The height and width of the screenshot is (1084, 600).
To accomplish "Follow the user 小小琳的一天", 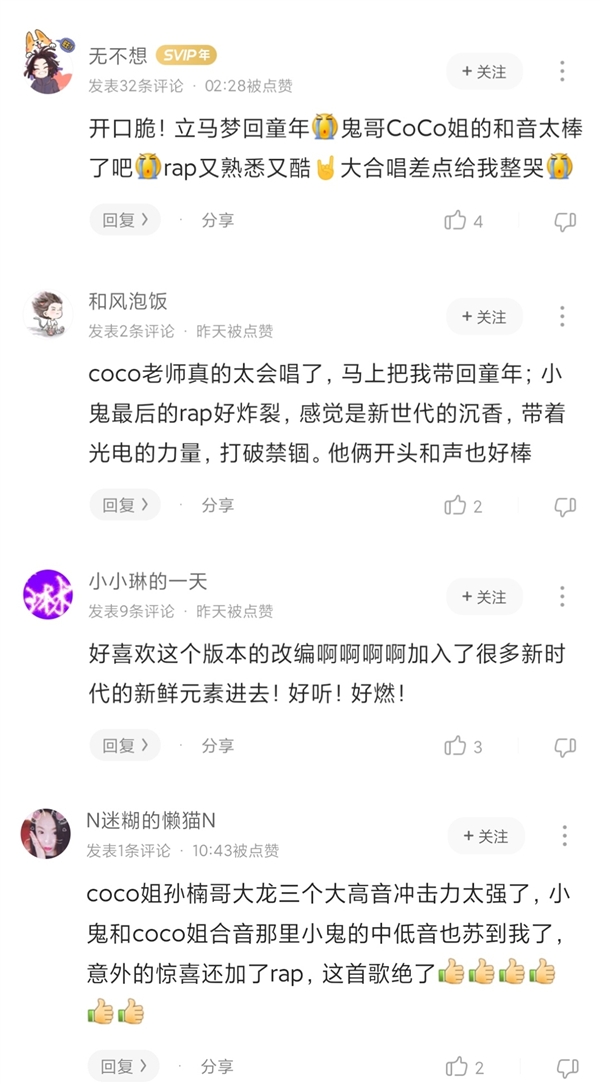I will point(484,597).
